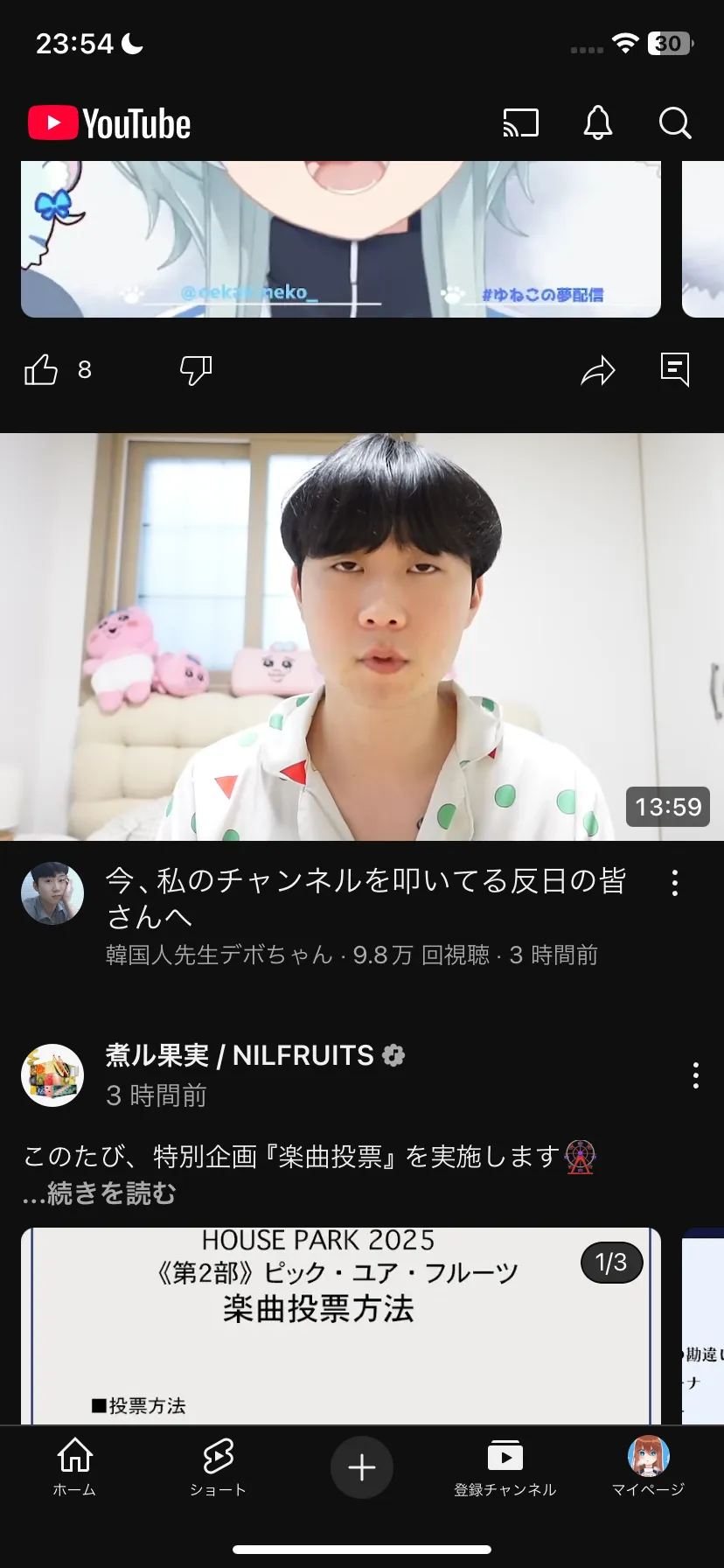Go to the ホーム tab
Screen dimensions: 724x1568
pyautogui.click(x=74, y=1466)
